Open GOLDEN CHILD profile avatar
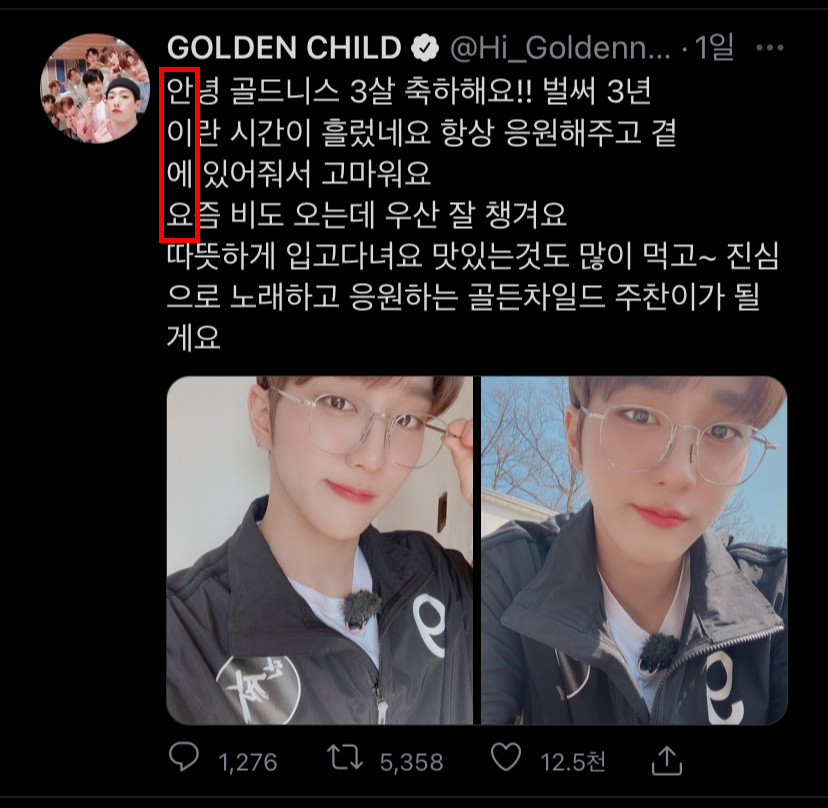828x808 pixels. [x=93, y=90]
